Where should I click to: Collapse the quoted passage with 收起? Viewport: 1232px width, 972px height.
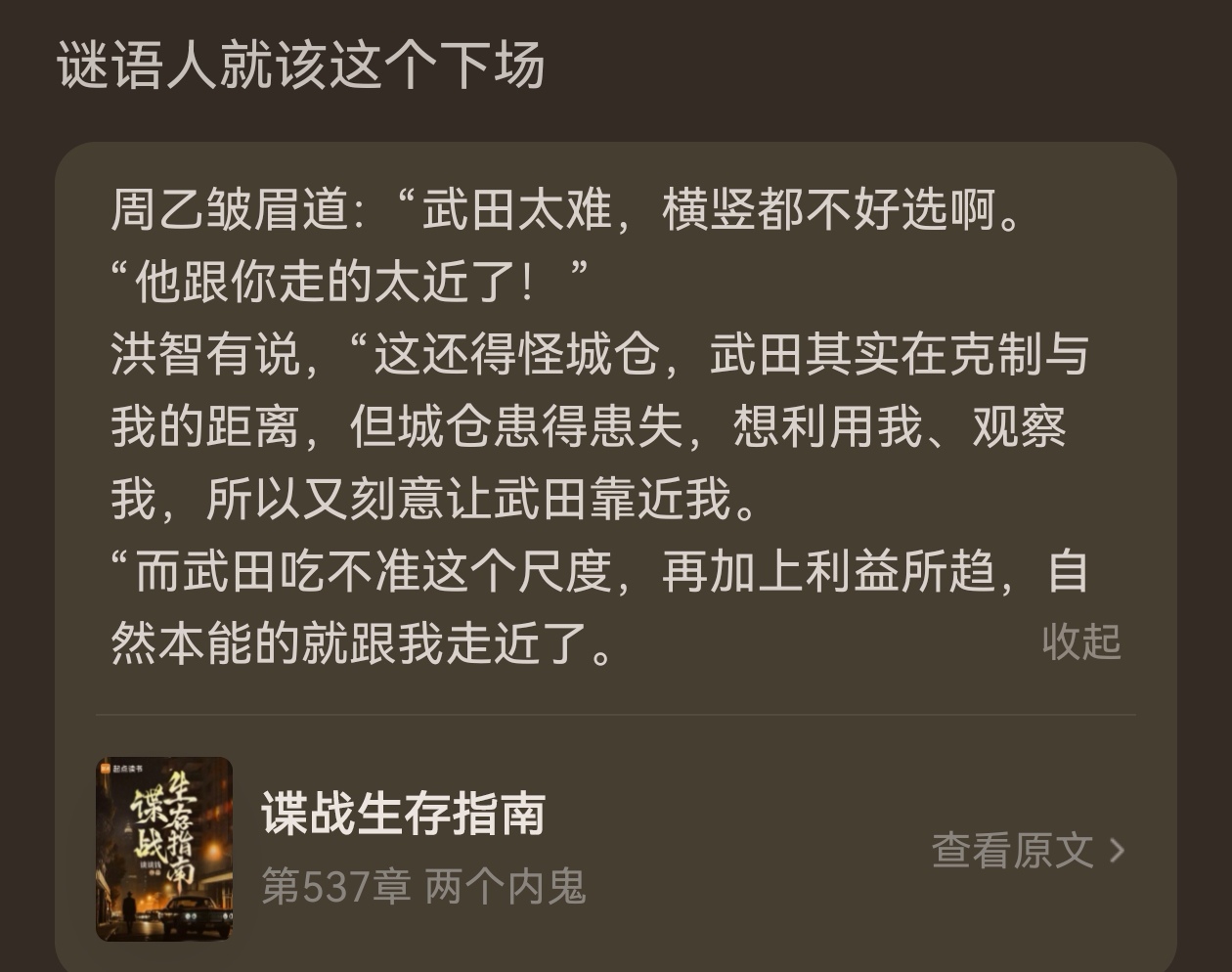click(x=1080, y=642)
